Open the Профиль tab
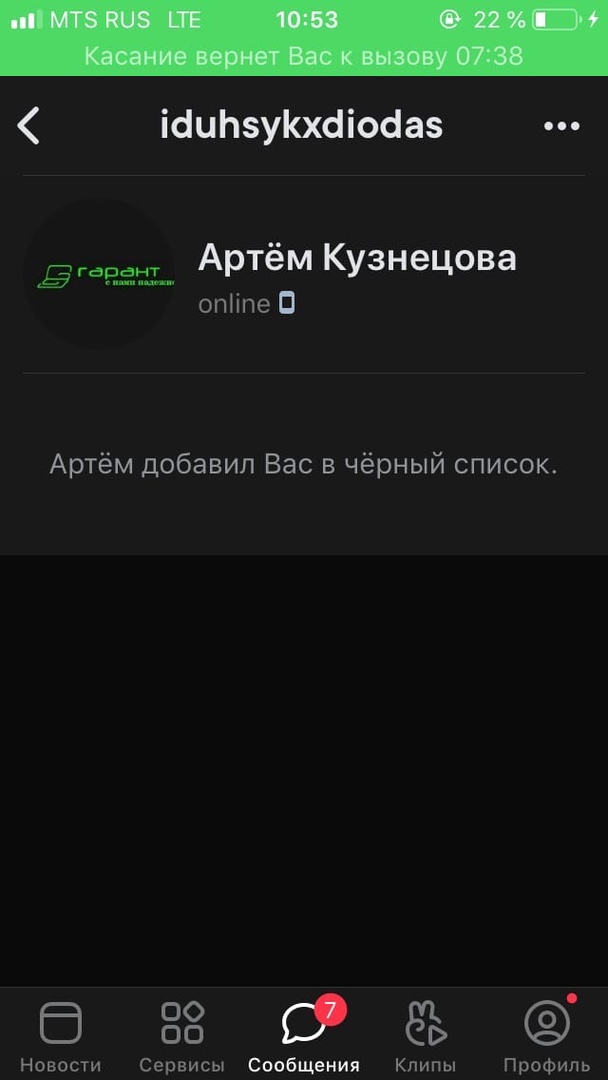This screenshot has width=608, height=1080. [546, 1036]
